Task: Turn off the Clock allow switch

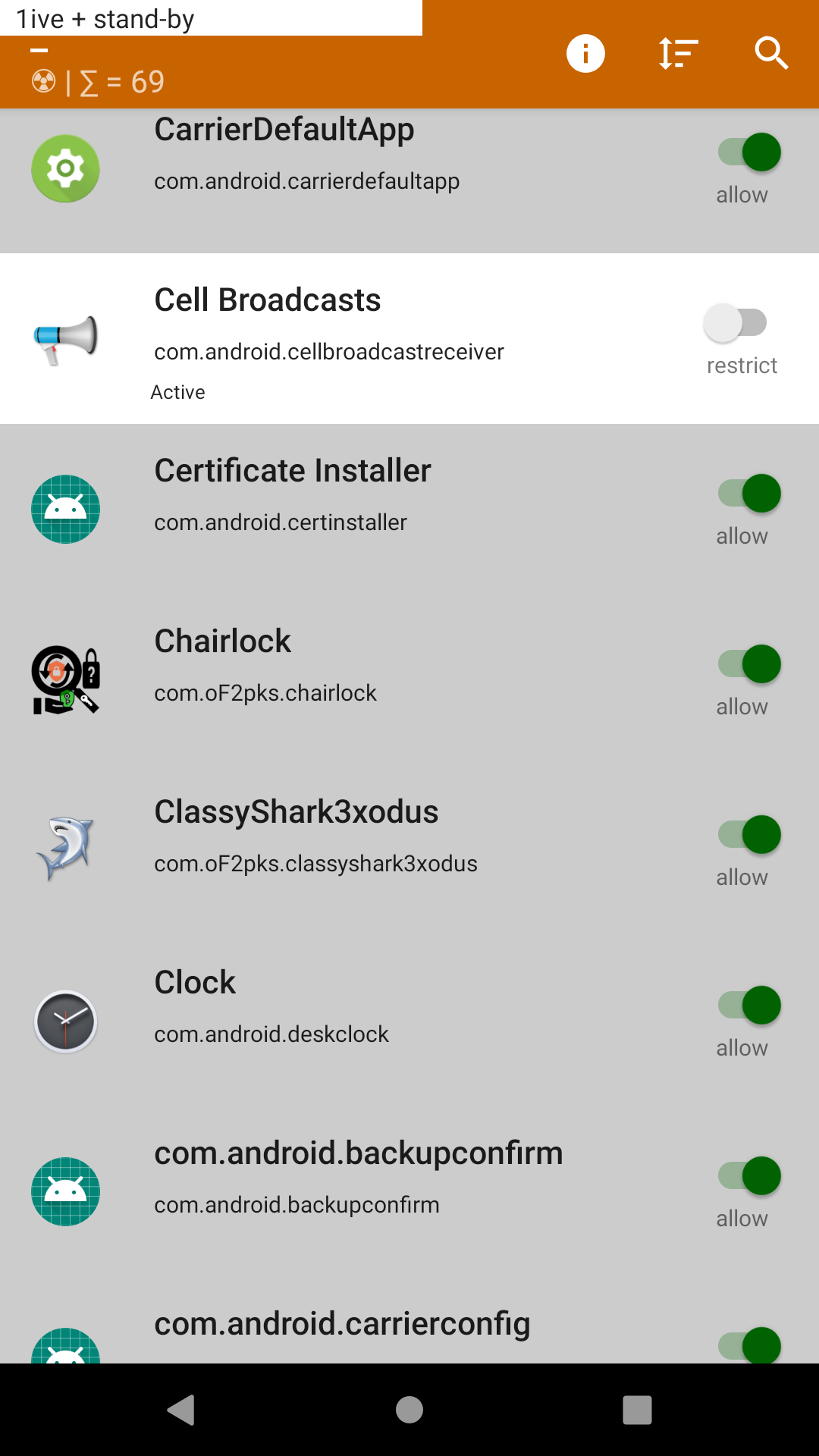Action: [x=749, y=1006]
